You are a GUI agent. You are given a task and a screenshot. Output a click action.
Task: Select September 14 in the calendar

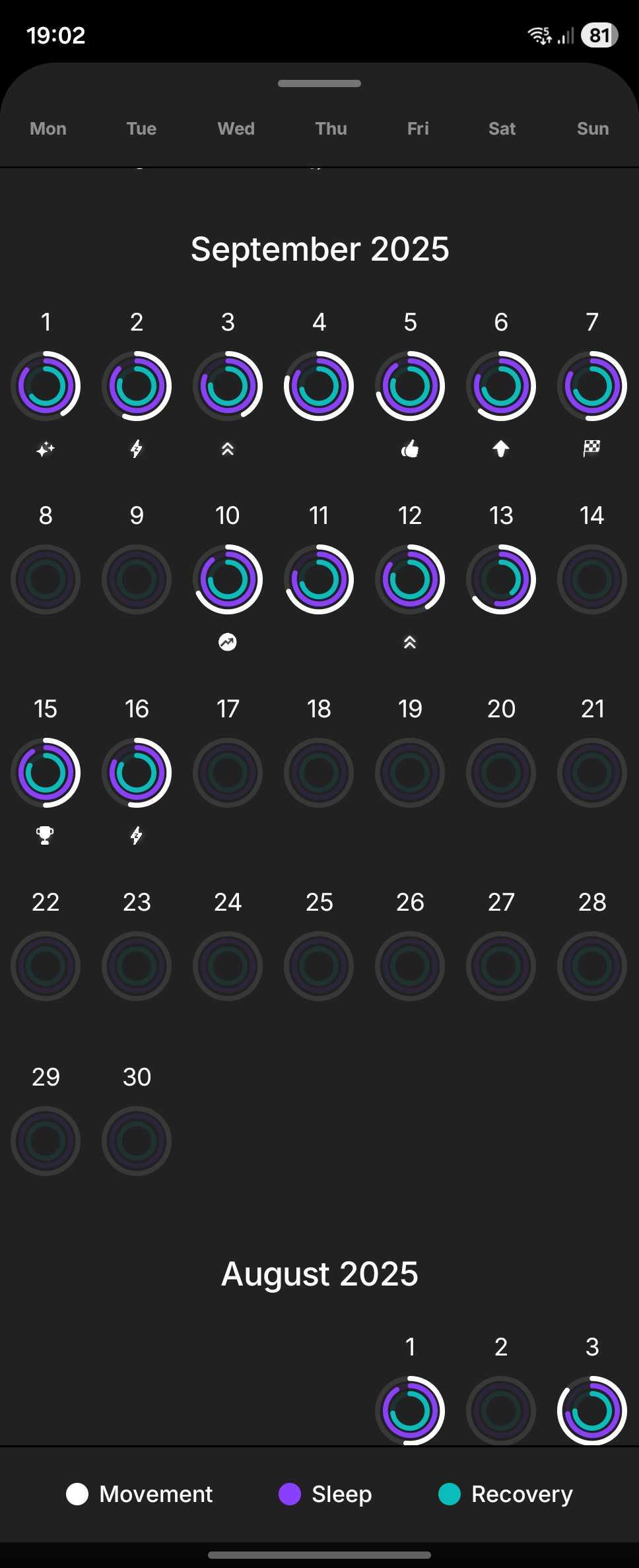pyautogui.click(x=592, y=579)
